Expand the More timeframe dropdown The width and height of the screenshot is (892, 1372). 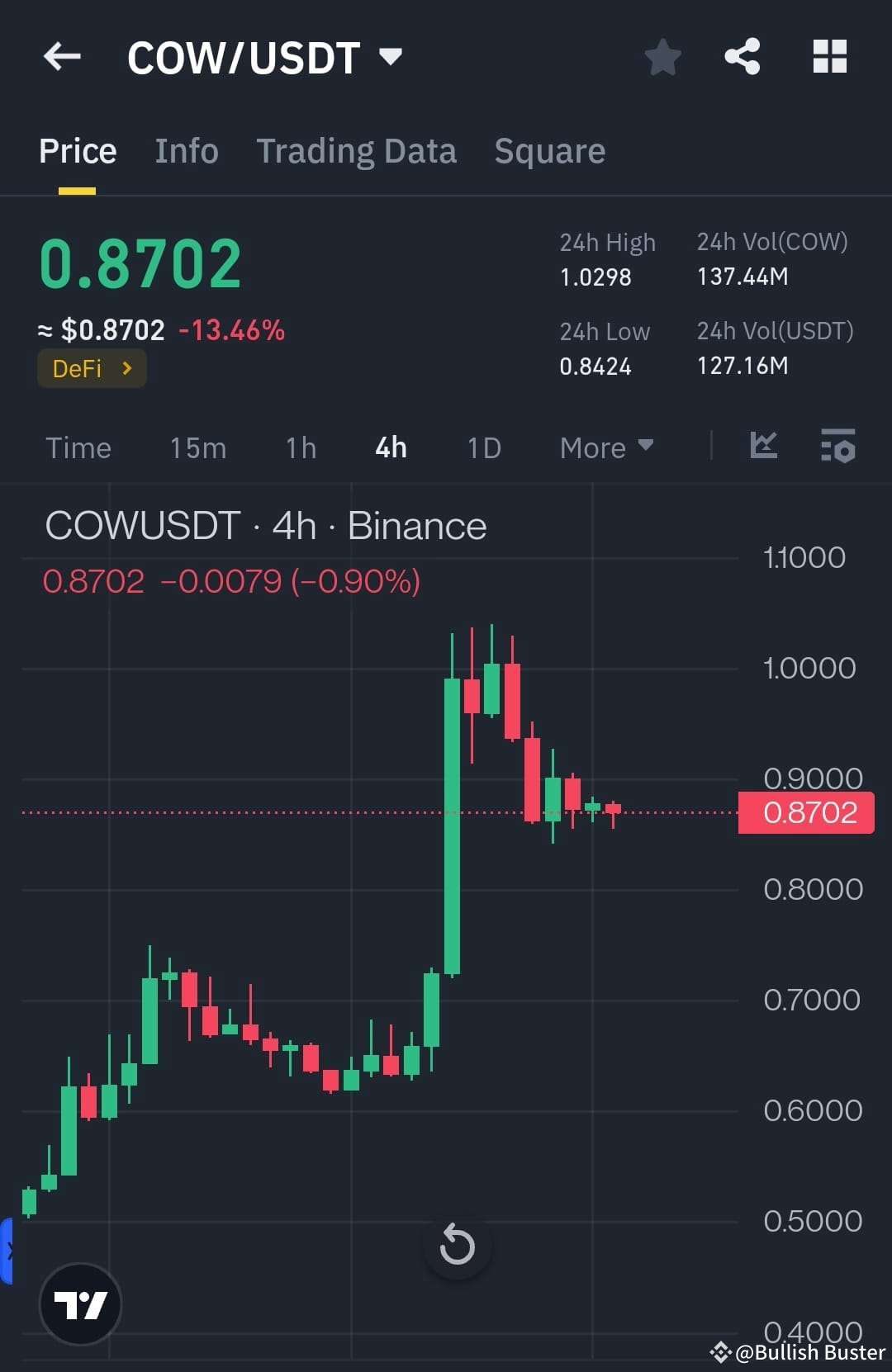[x=605, y=447]
